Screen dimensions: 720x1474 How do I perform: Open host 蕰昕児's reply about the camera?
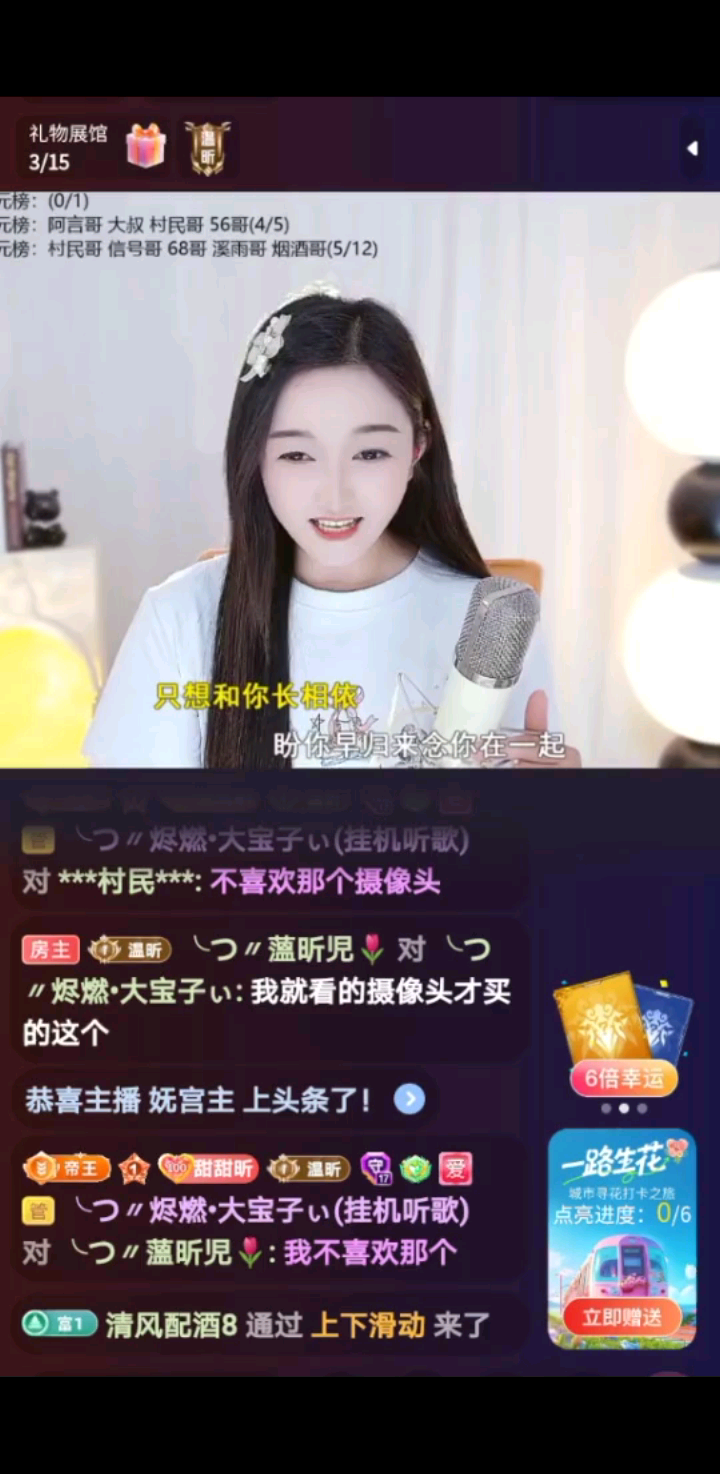[270, 991]
